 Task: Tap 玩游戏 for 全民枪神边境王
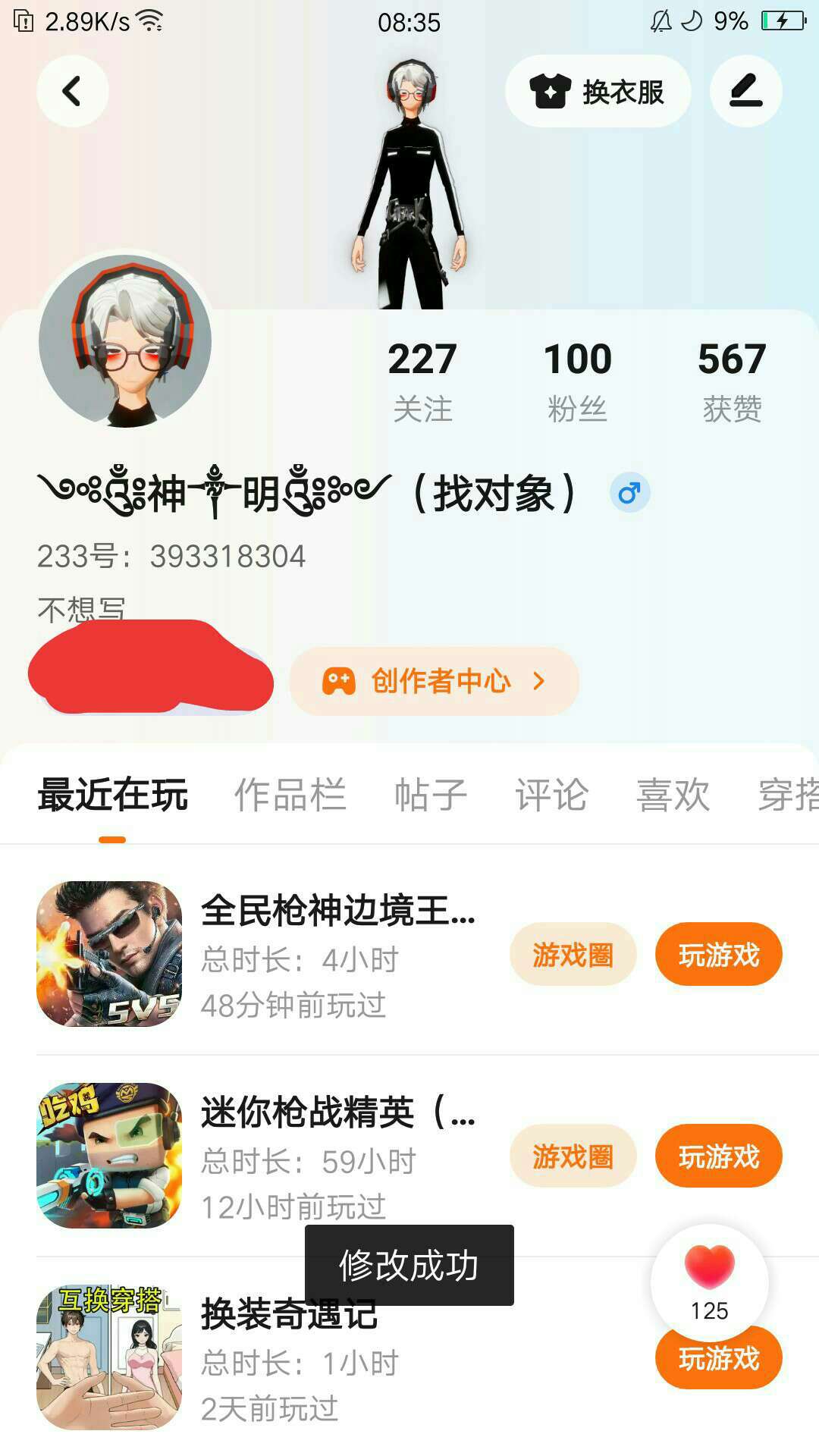point(718,955)
